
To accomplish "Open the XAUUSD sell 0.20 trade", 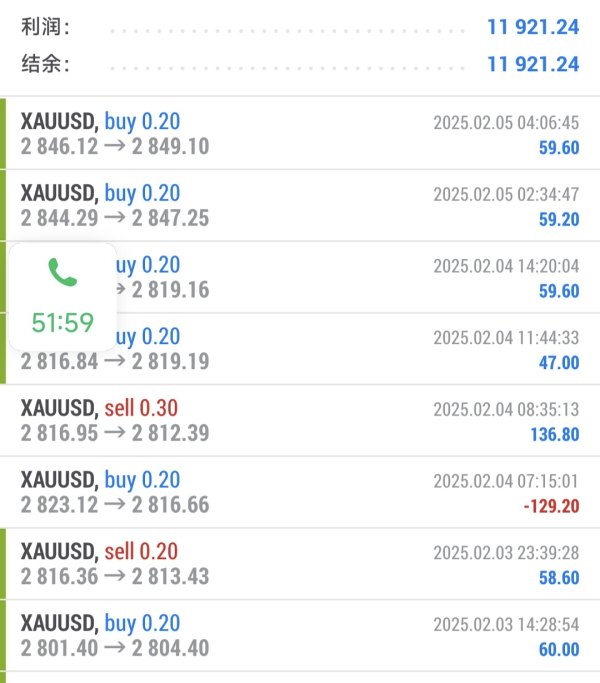I will click(x=300, y=565).
